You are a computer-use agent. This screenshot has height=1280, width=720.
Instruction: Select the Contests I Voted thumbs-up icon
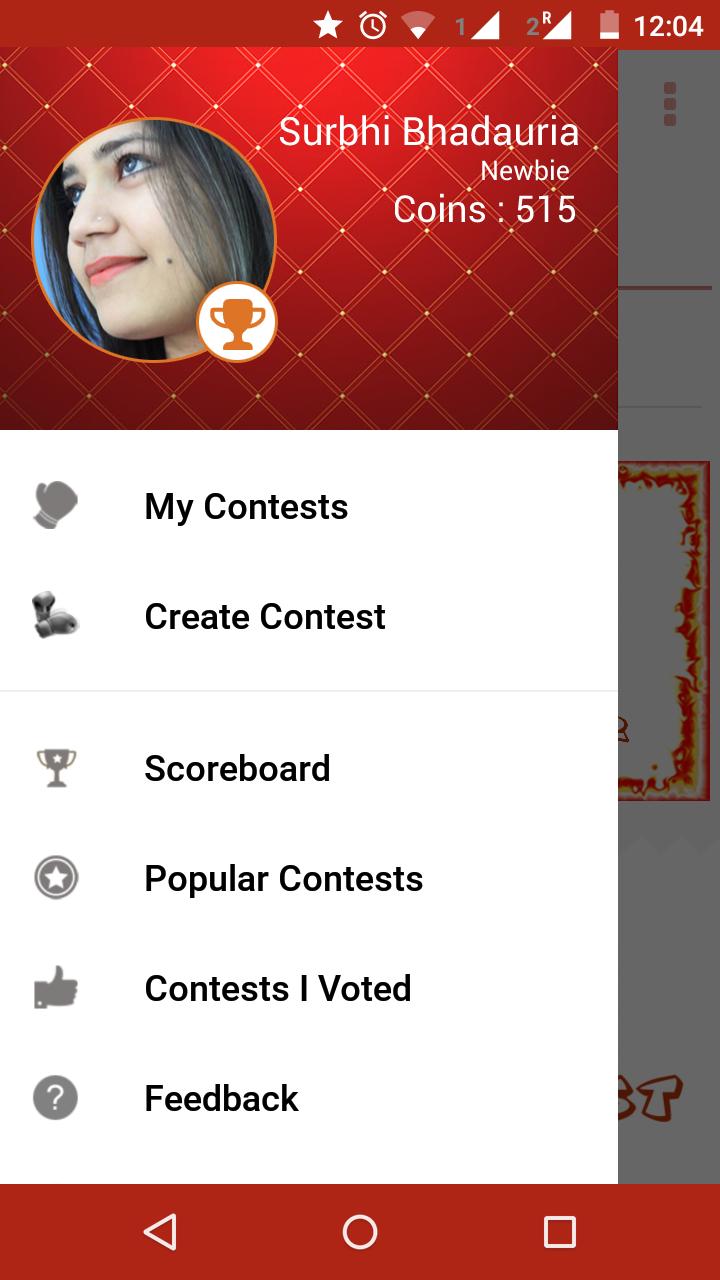tap(56, 988)
